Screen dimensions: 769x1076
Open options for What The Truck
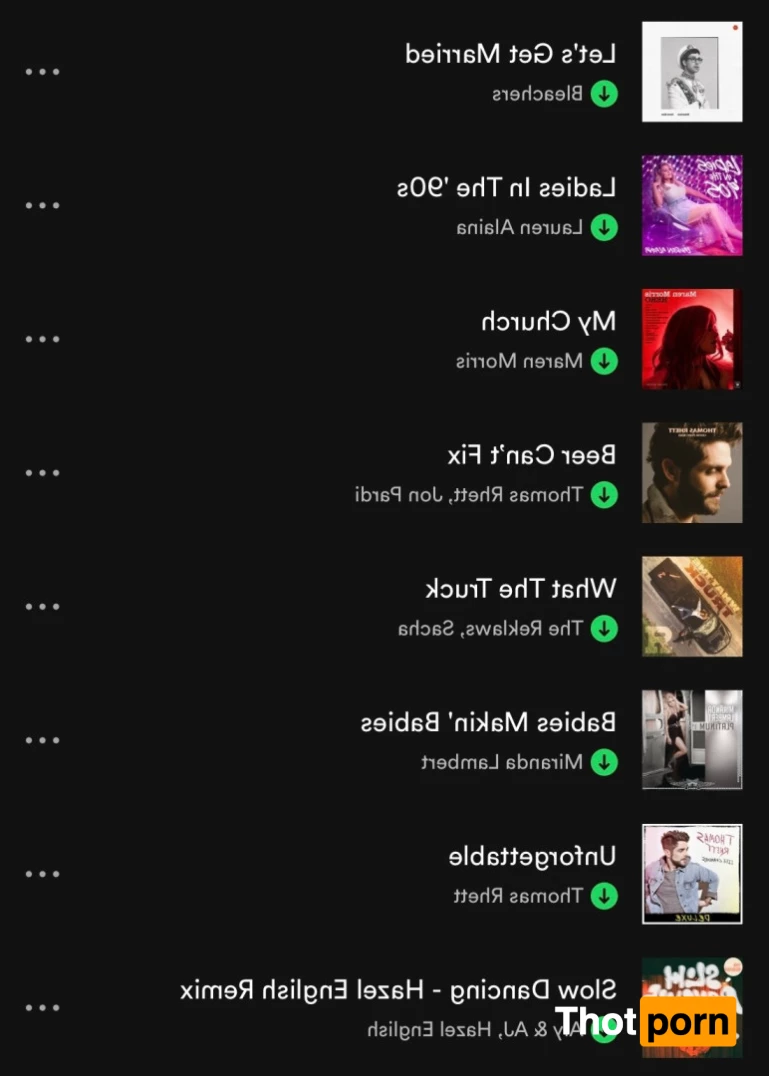[x=43, y=607]
